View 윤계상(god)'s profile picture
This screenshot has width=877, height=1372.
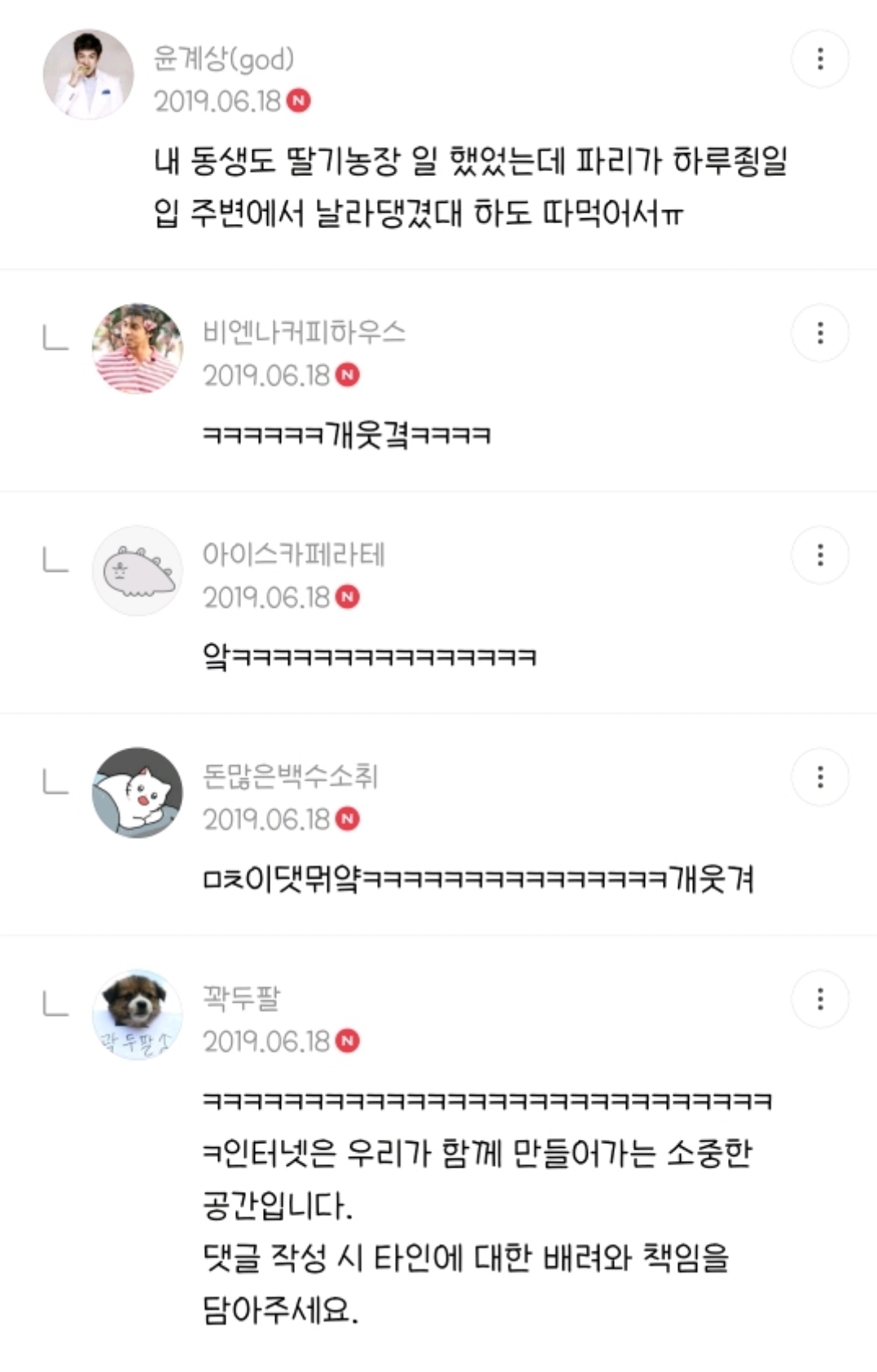point(88,74)
